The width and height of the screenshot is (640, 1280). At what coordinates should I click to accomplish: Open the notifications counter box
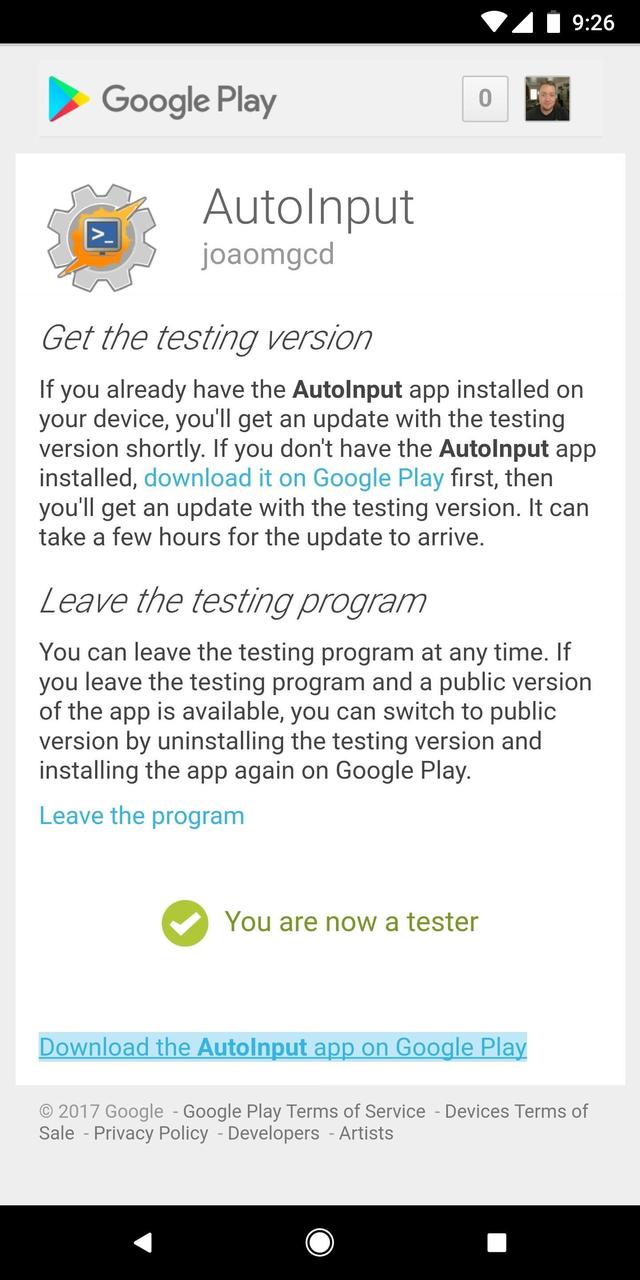click(485, 99)
